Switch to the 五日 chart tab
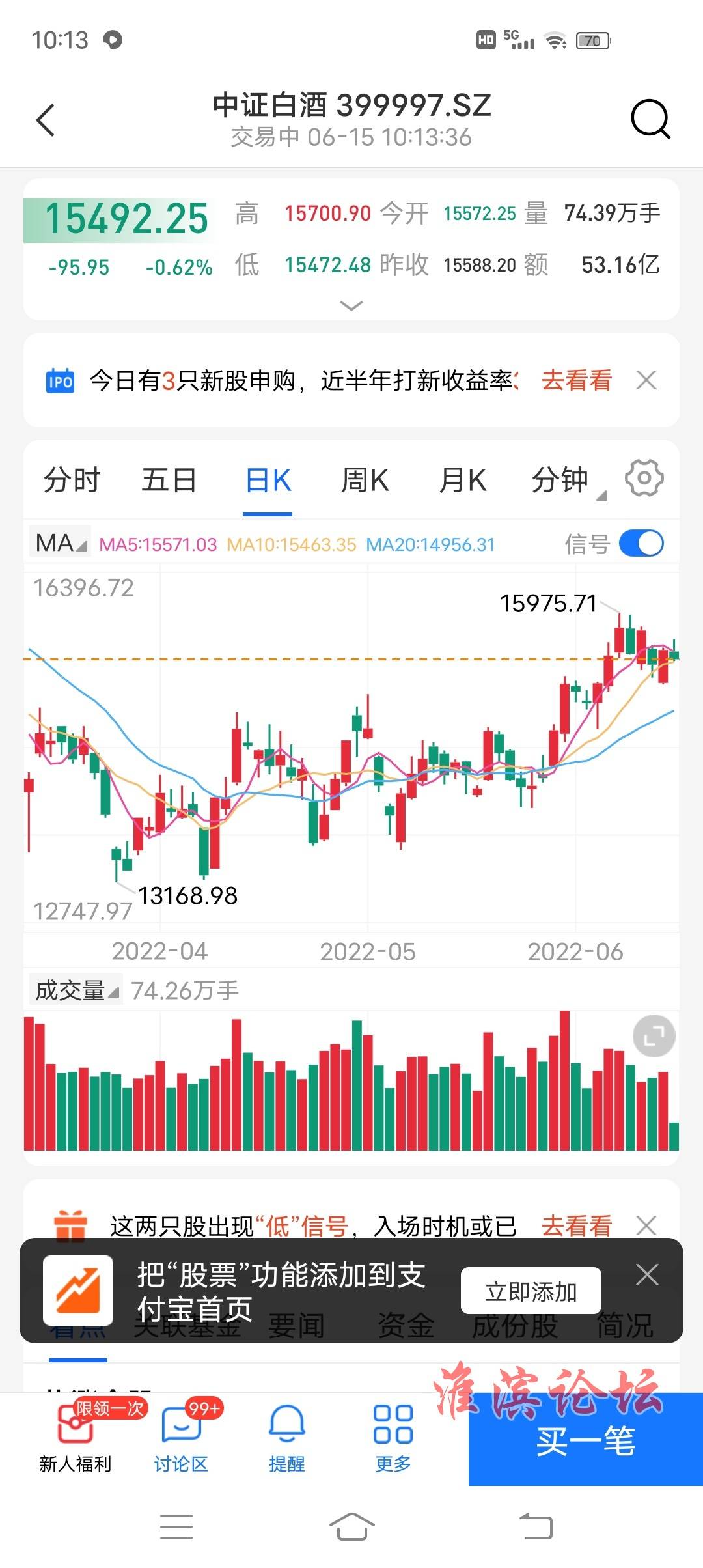Screen dimensions: 703x1568 click(x=169, y=481)
